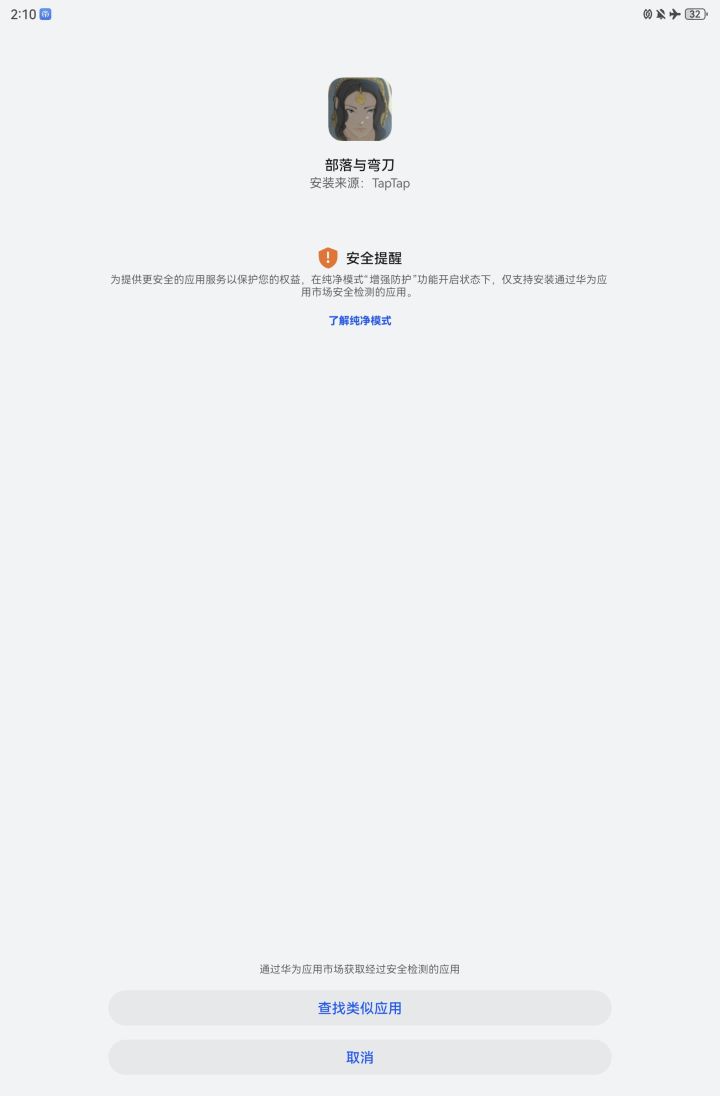The height and width of the screenshot is (1096, 720).
Task: Click the game character thumbnail image
Action: click(x=360, y=110)
